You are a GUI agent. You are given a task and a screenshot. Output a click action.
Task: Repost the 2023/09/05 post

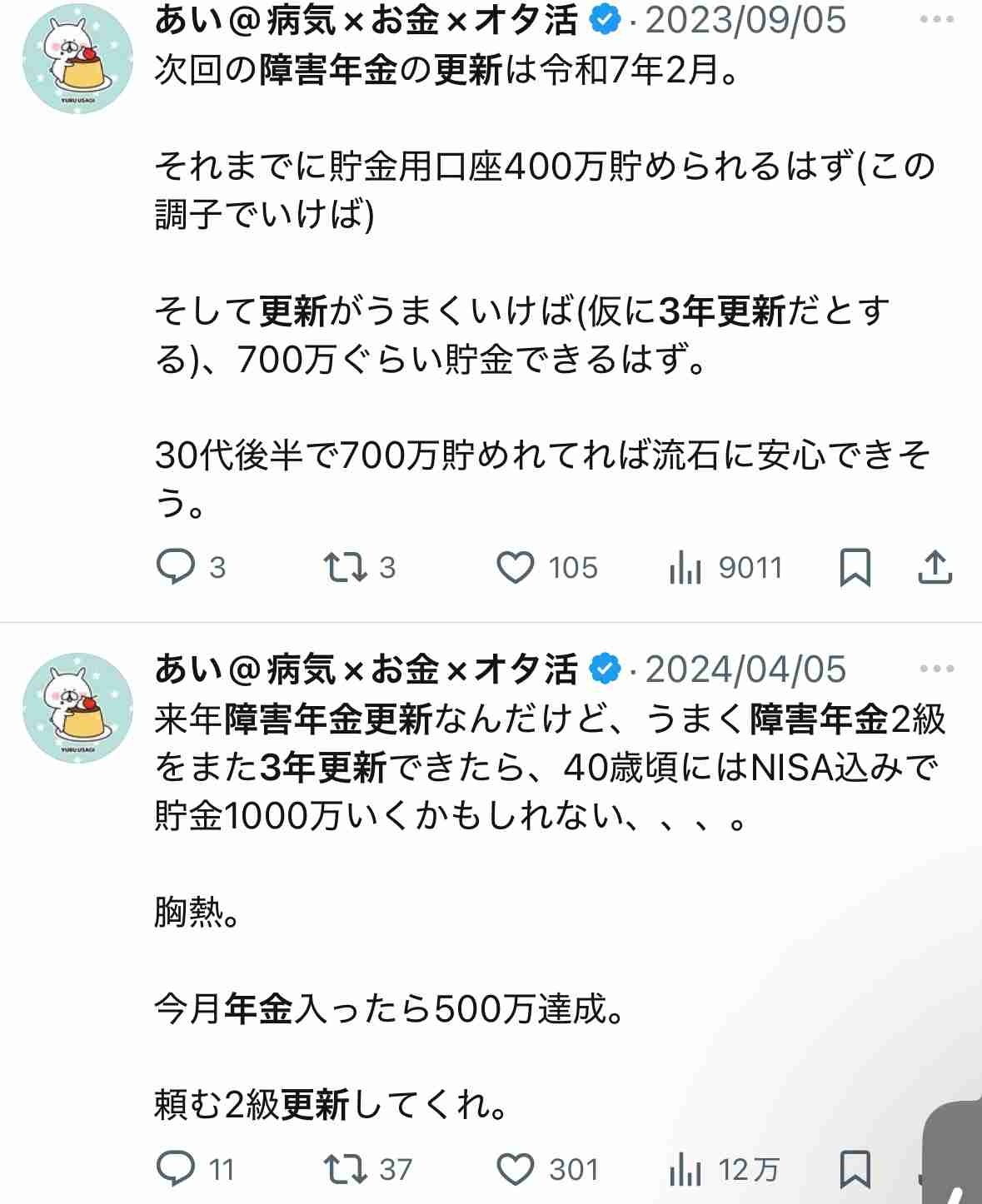[x=345, y=567]
